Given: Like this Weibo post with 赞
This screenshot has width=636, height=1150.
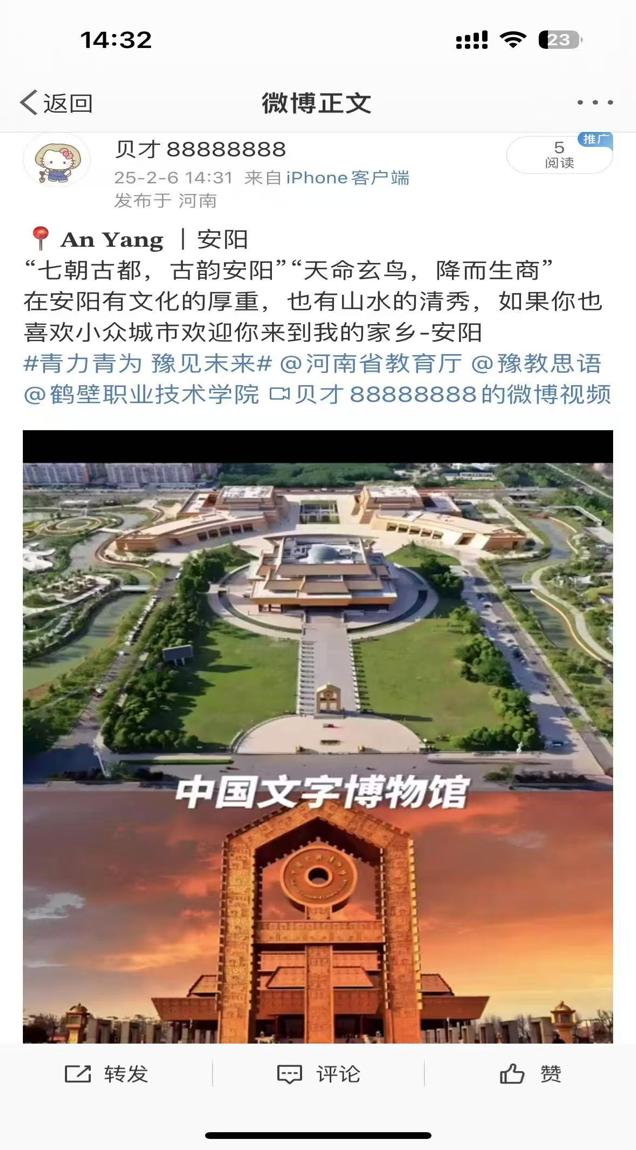Looking at the screenshot, I should (x=531, y=1074).
